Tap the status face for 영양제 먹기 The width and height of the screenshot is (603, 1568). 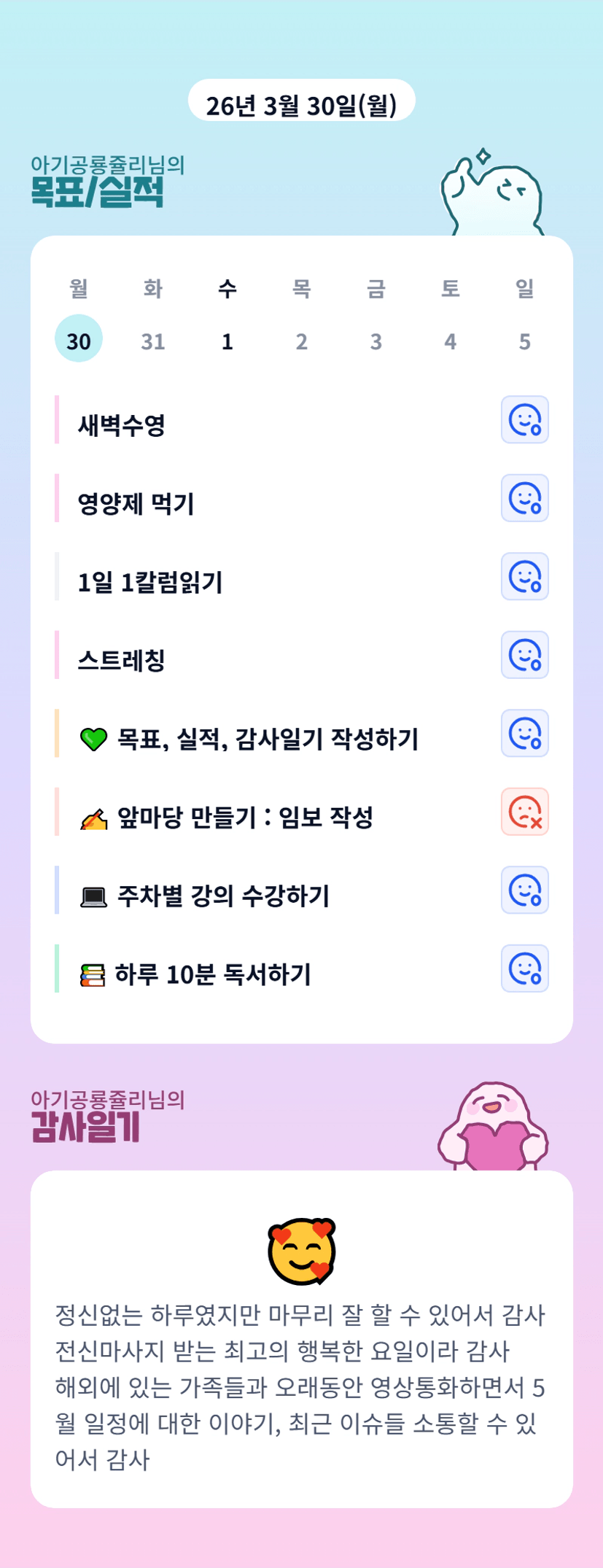tap(524, 498)
